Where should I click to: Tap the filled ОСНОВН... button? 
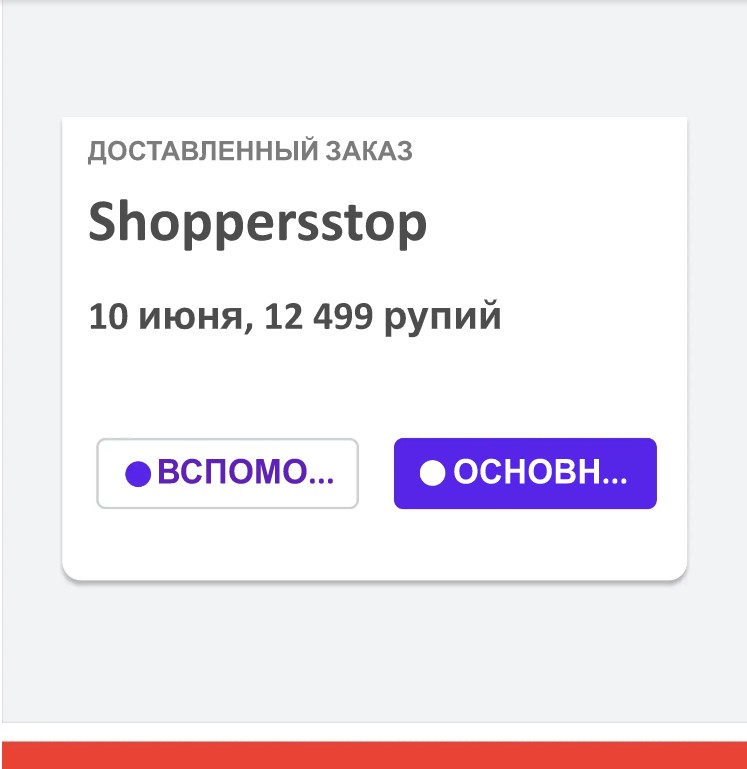point(525,474)
